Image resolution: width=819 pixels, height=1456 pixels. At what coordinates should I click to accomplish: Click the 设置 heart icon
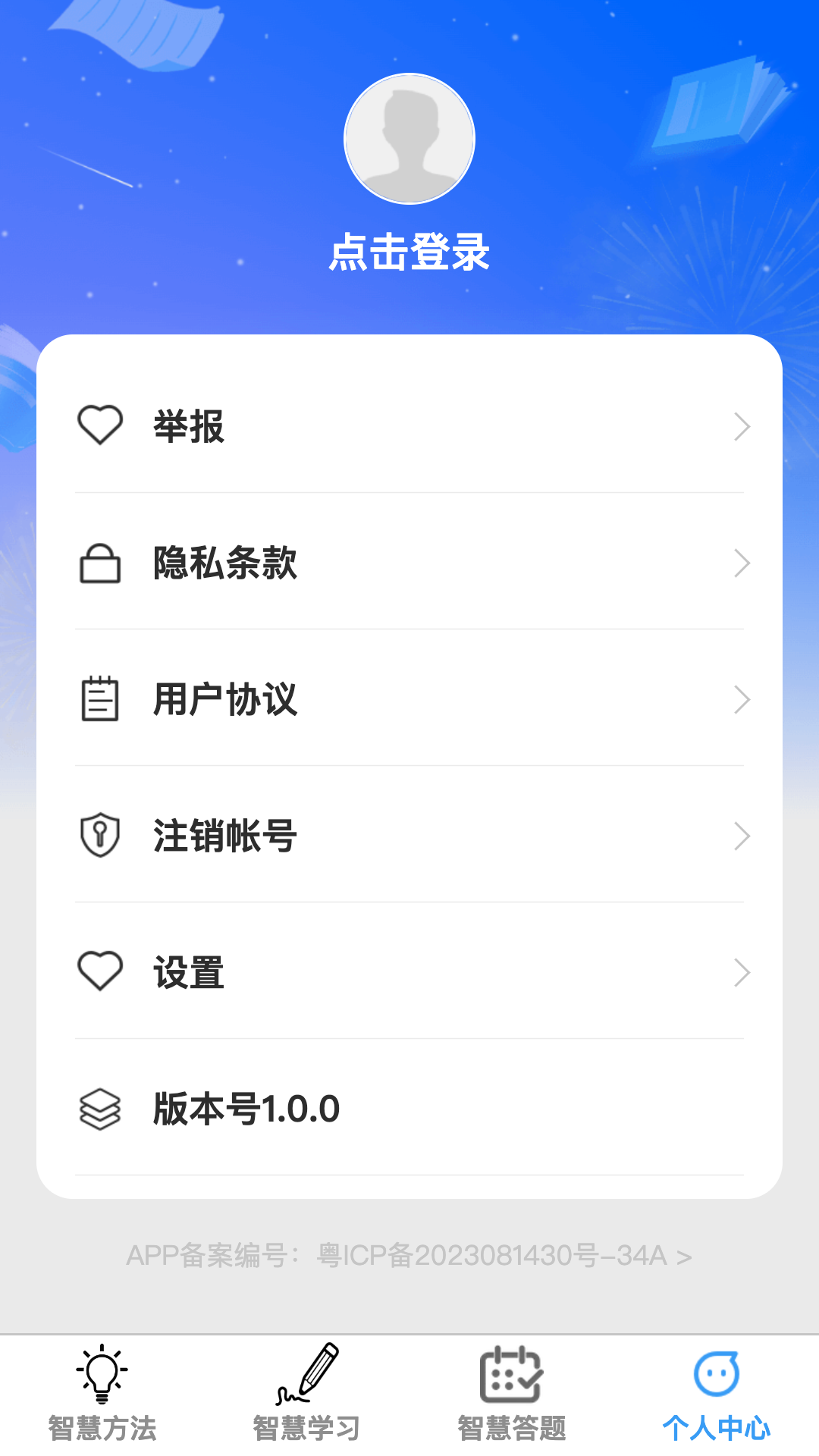pyautogui.click(x=101, y=971)
